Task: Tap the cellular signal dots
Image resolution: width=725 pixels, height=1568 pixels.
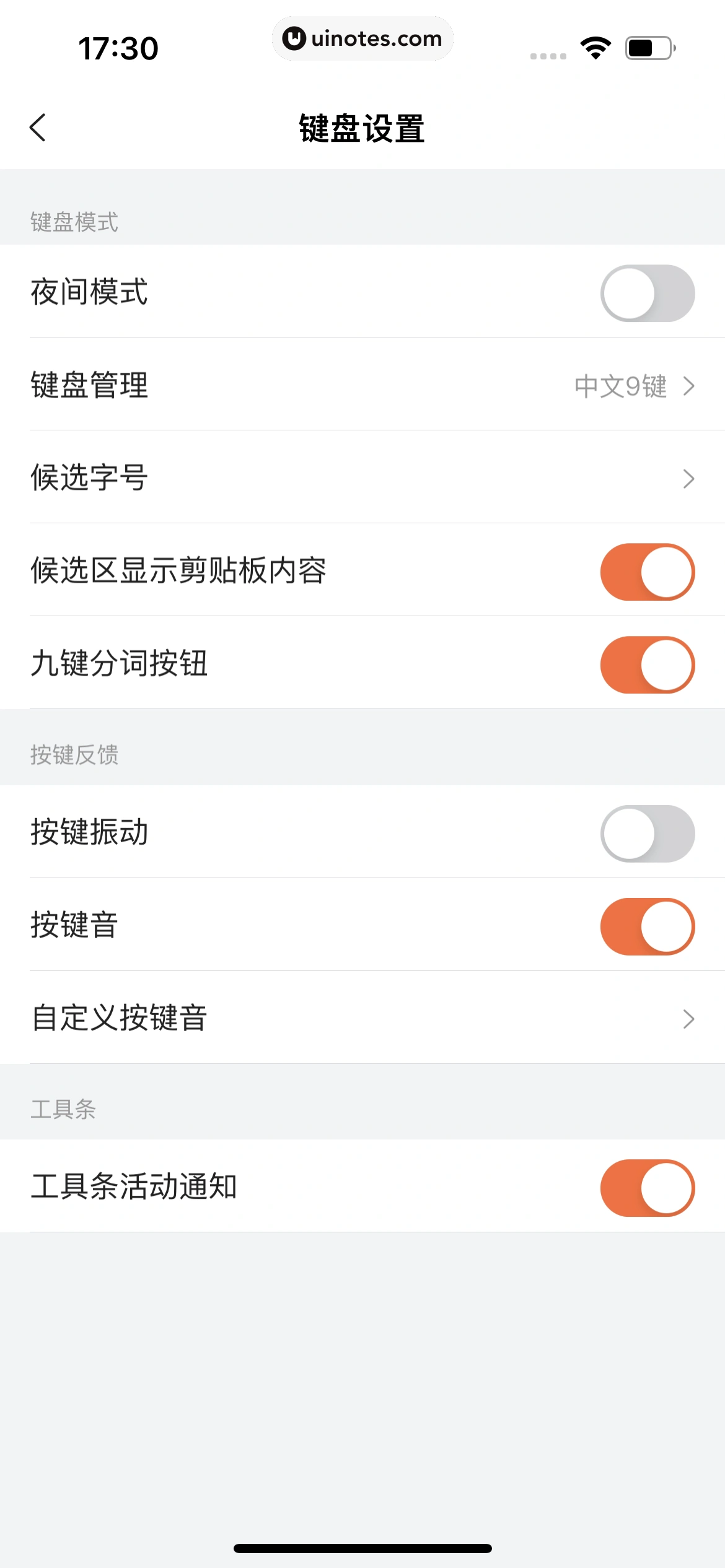Action: pyautogui.click(x=548, y=56)
